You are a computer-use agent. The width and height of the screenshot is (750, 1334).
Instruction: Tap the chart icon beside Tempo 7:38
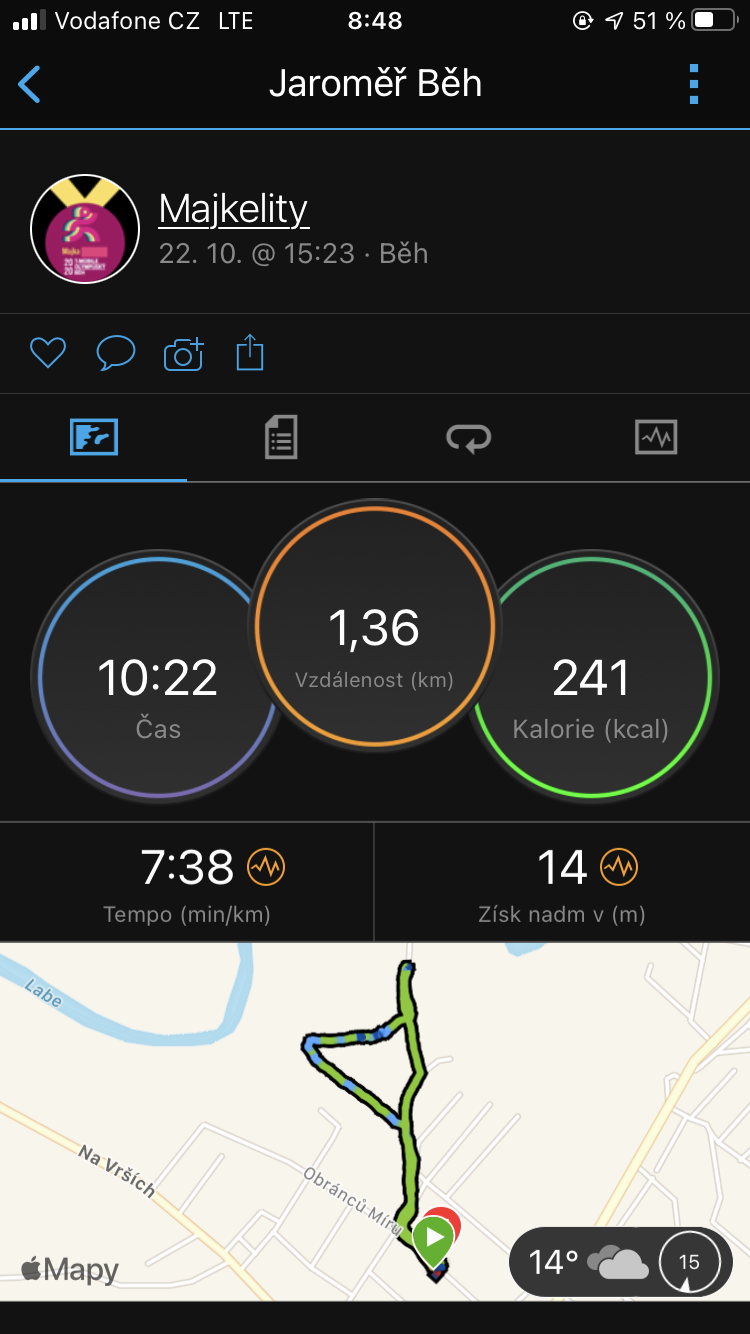(266, 867)
